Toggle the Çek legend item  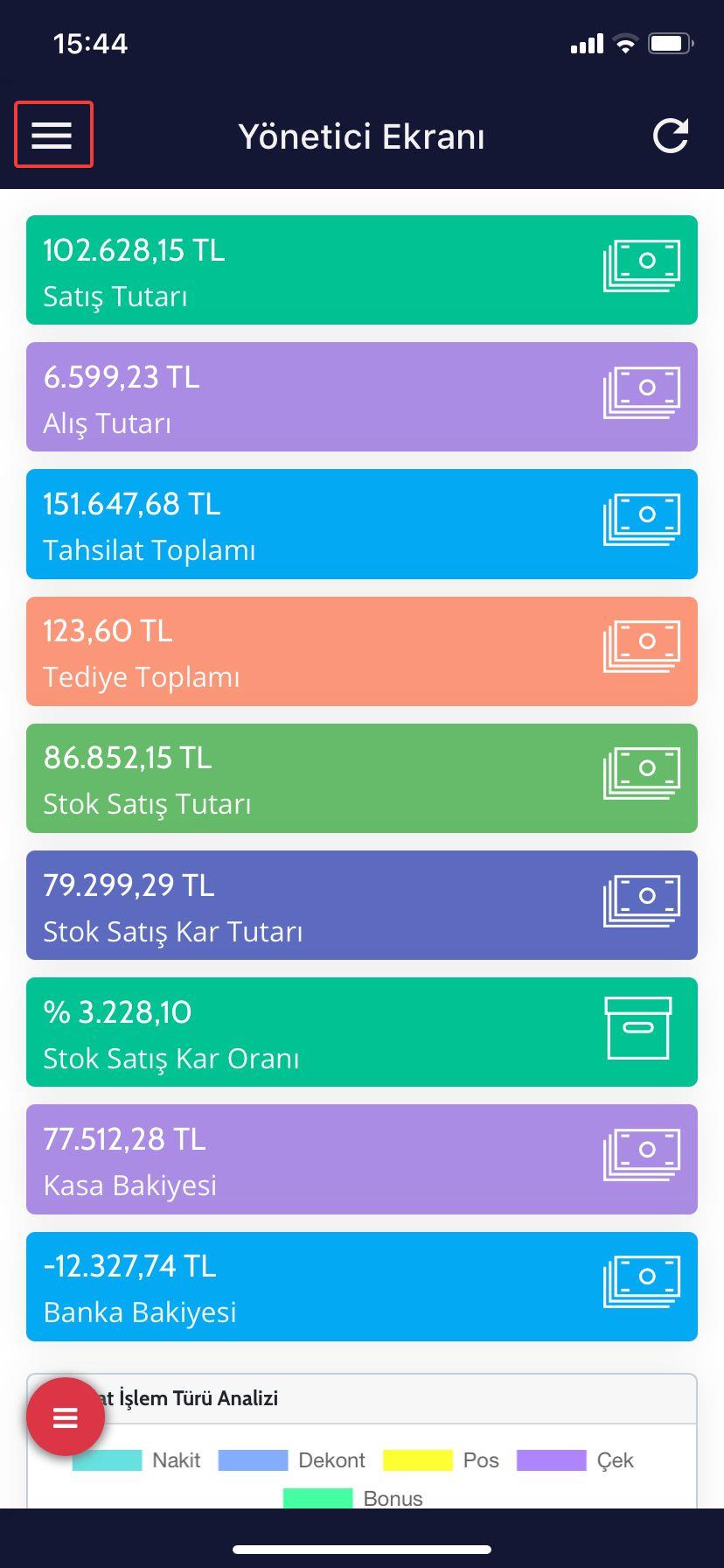[x=575, y=1460]
